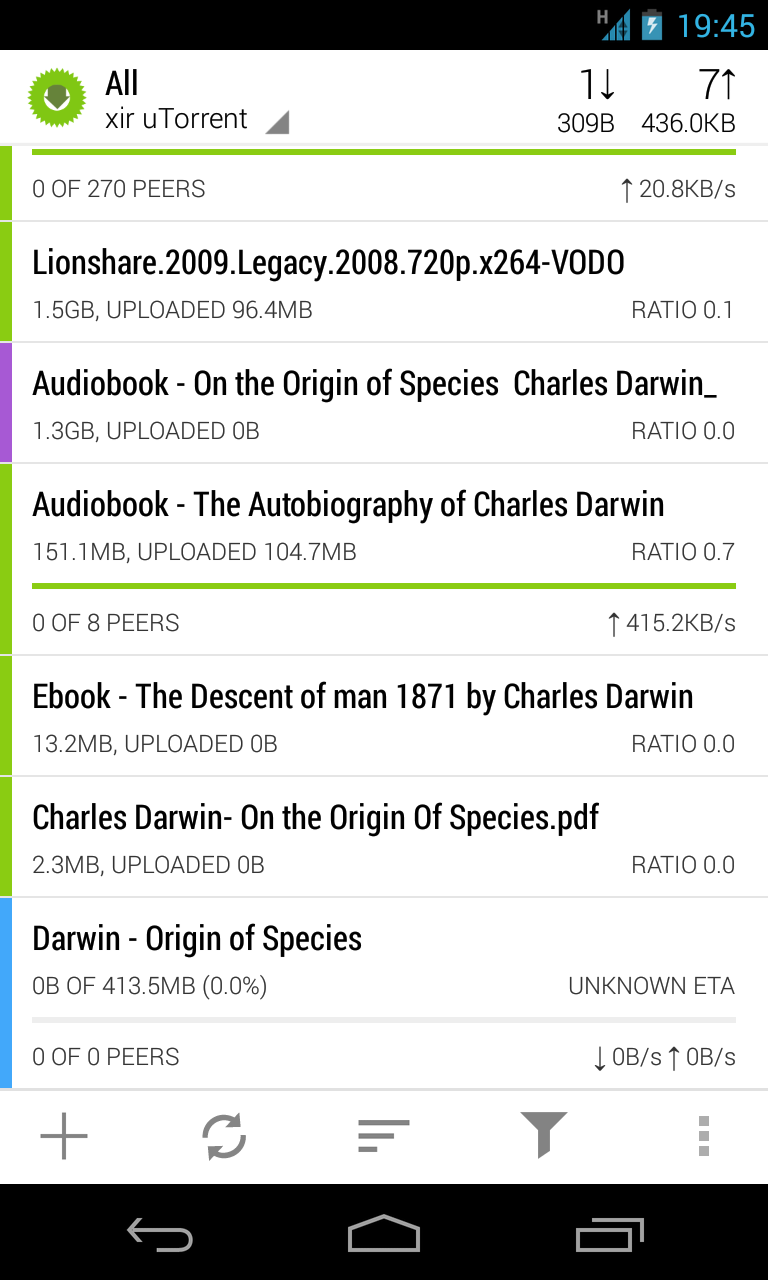Go to the home screen
Image resolution: width=768 pixels, height=1280 pixels.
coord(384,1234)
